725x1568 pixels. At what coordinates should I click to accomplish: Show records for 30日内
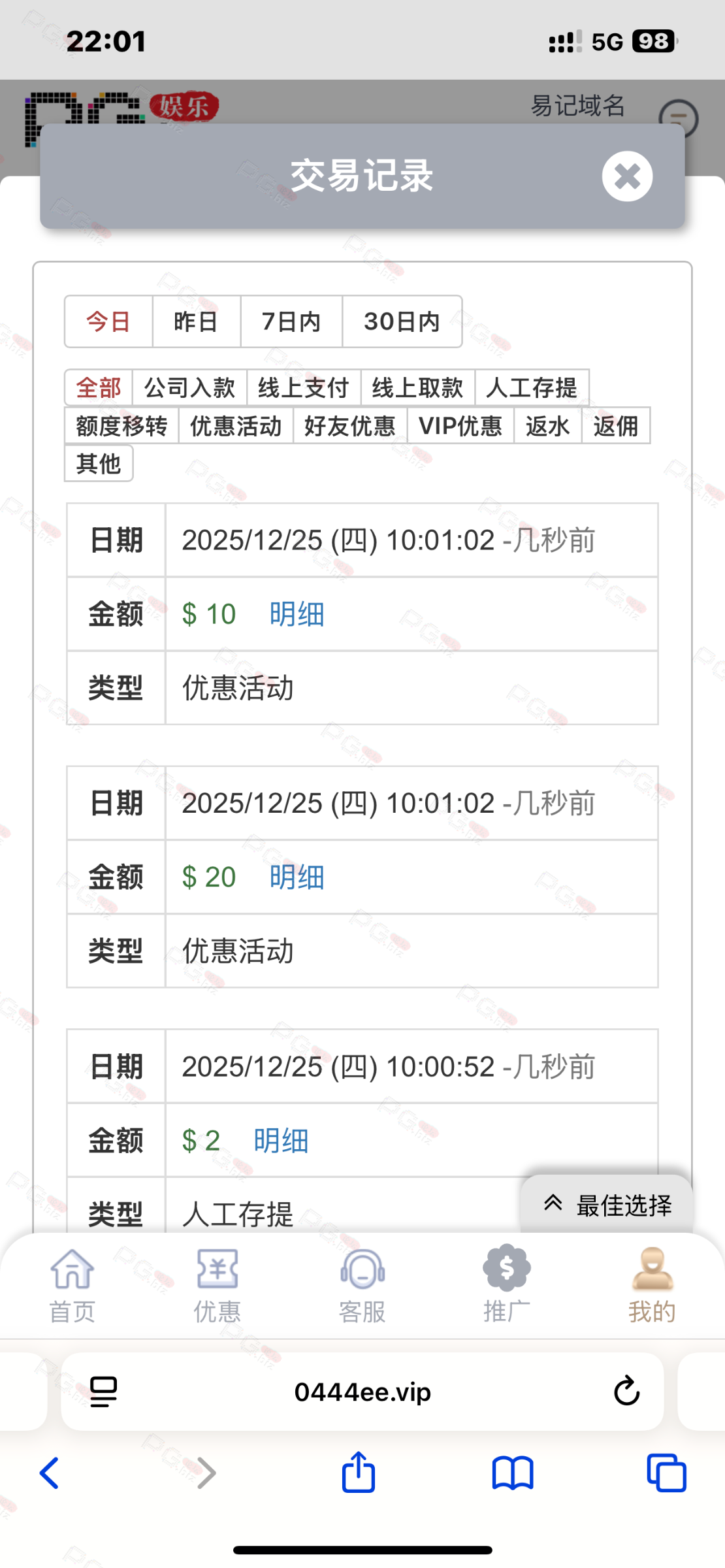tap(402, 321)
